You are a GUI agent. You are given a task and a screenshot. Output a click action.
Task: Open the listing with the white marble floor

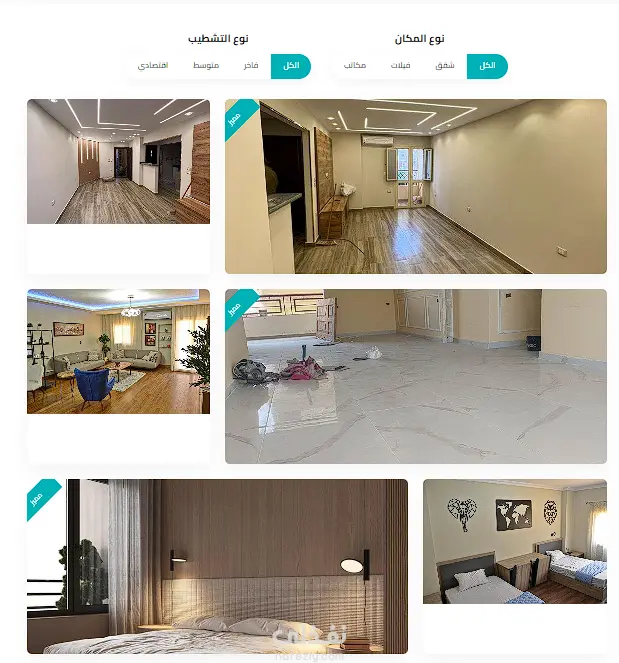tap(415, 377)
